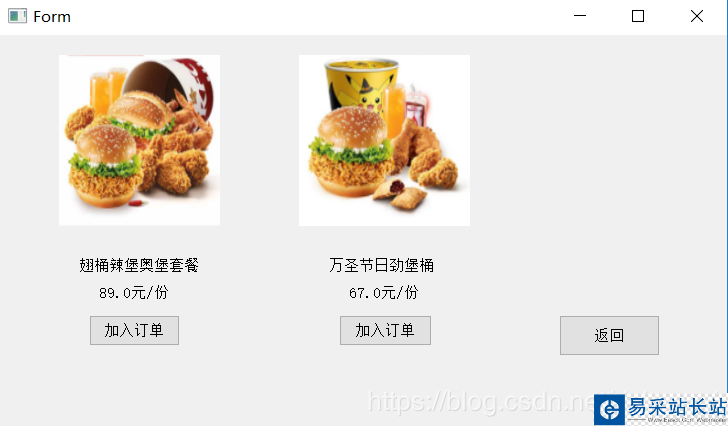Minimize the Form window
The width and height of the screenshot is (728, 426).
tap(580, 16)
